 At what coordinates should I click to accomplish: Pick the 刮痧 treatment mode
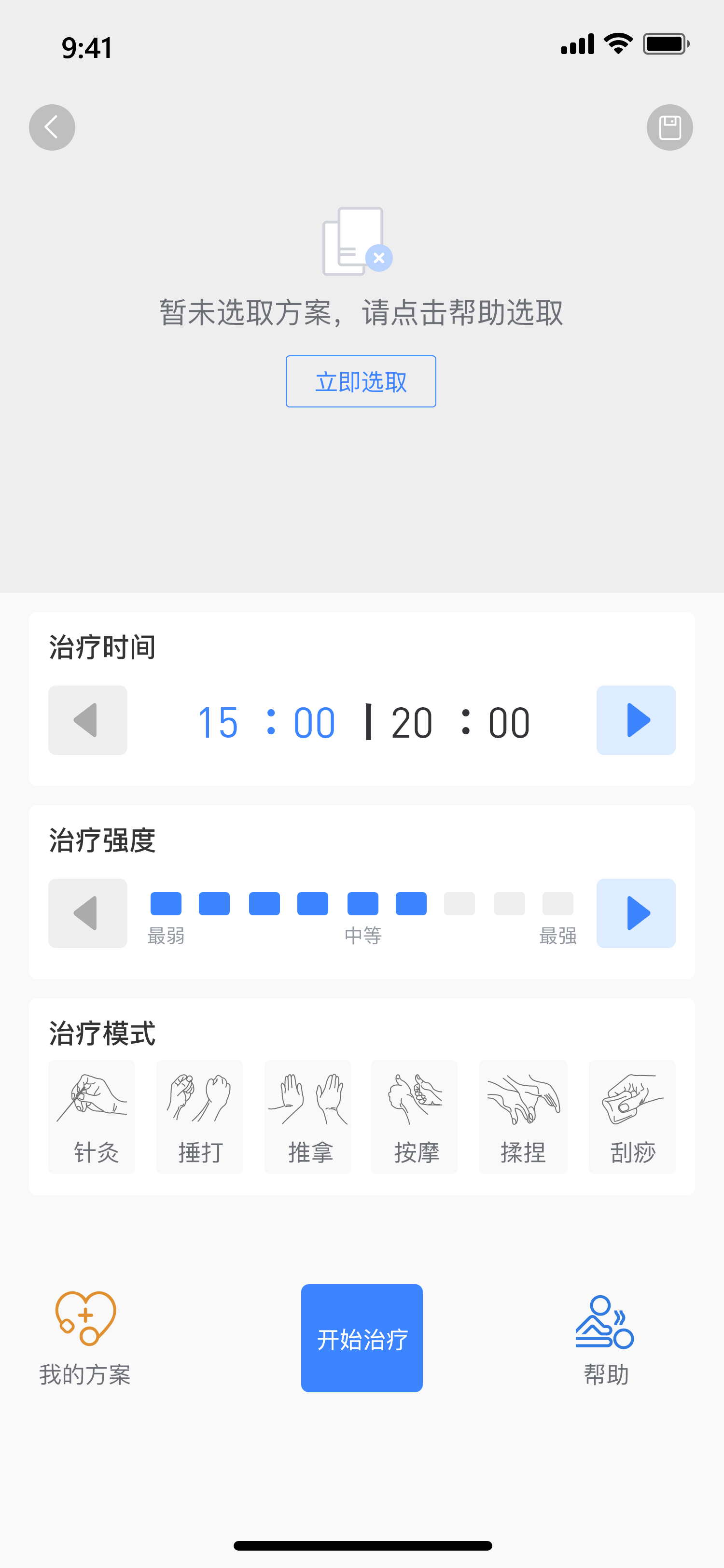[x=632, y=1117]
